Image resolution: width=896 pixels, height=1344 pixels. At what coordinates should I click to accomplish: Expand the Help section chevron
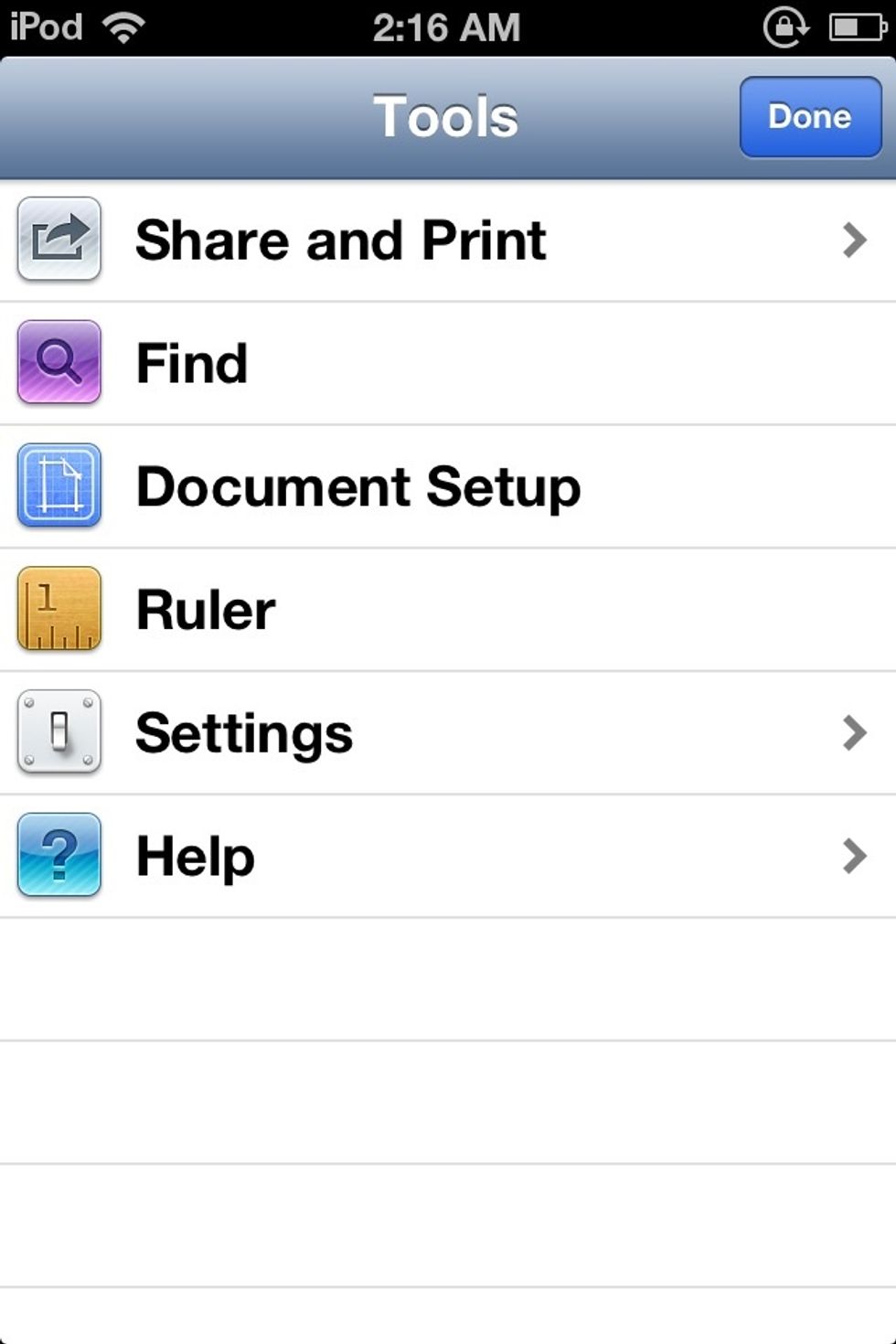click(853, 856)
